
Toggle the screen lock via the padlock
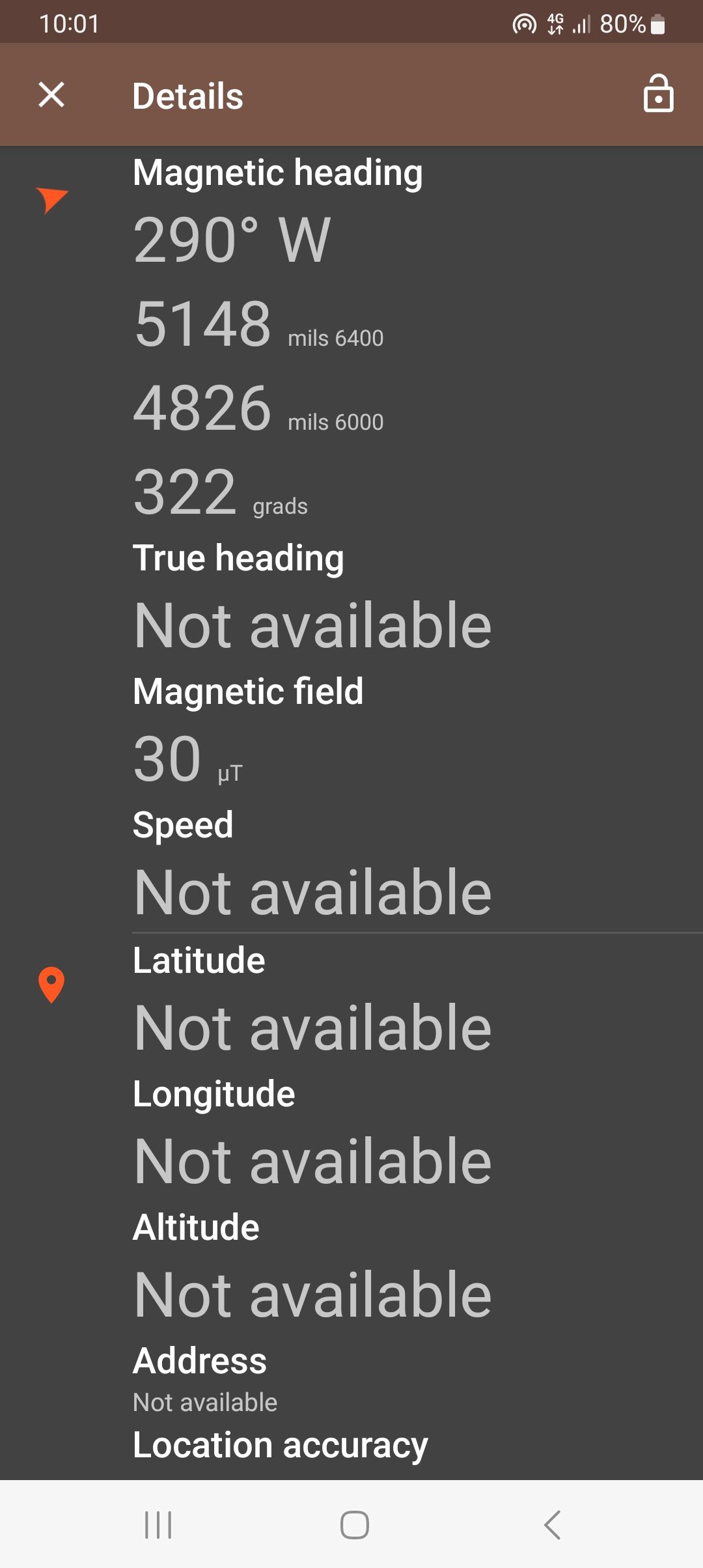(659, 95)
